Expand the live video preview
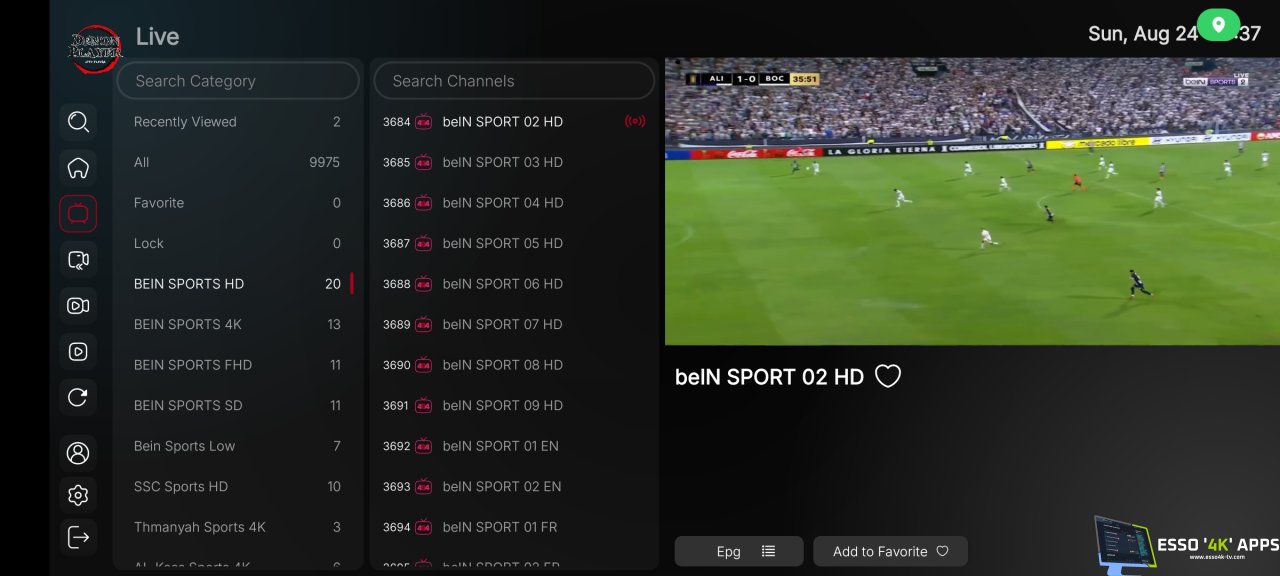Viewport: 1280px width, 576px height. click(x=972, y=201)
